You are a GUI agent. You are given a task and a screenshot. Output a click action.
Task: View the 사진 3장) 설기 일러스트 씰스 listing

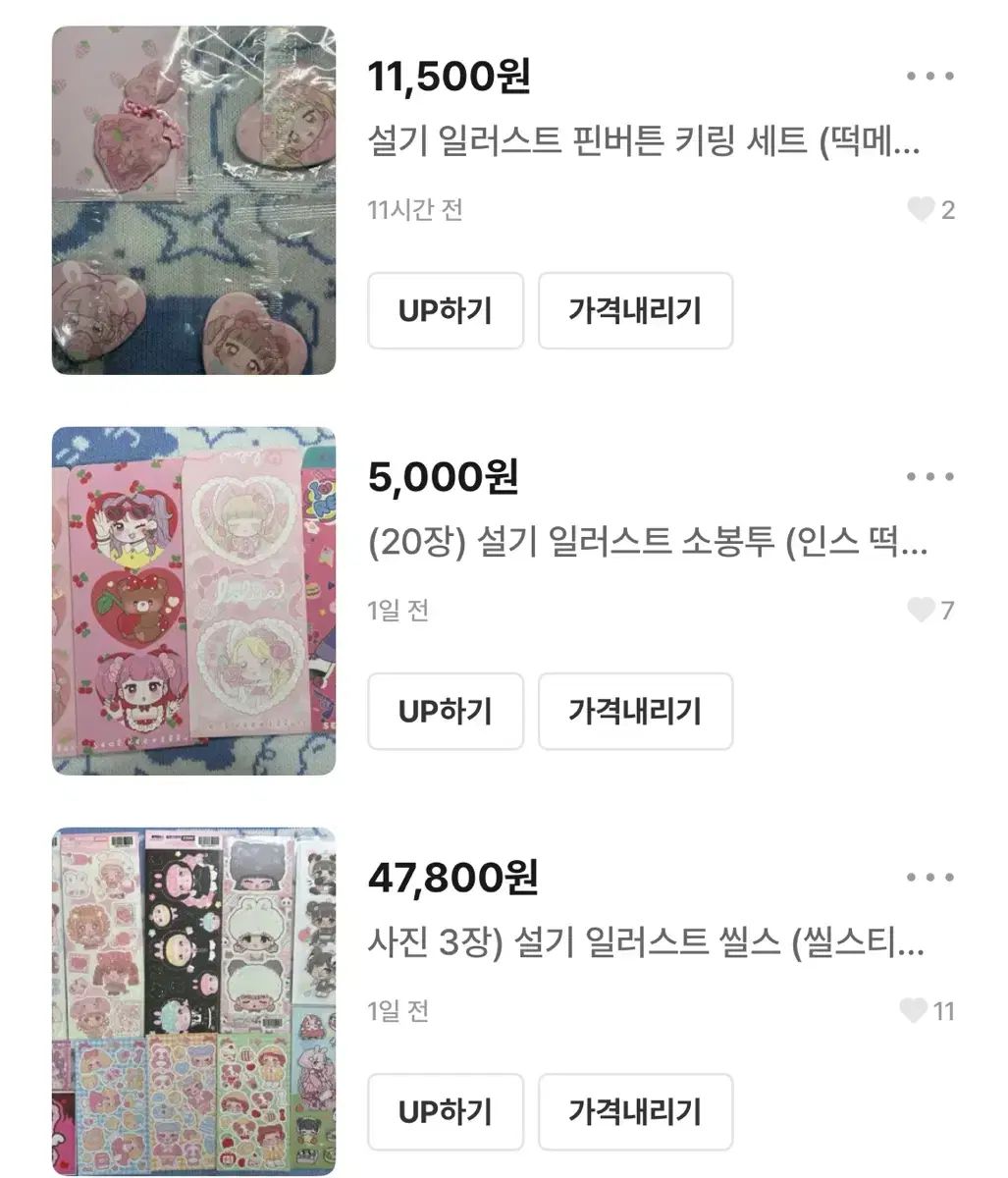646,943
